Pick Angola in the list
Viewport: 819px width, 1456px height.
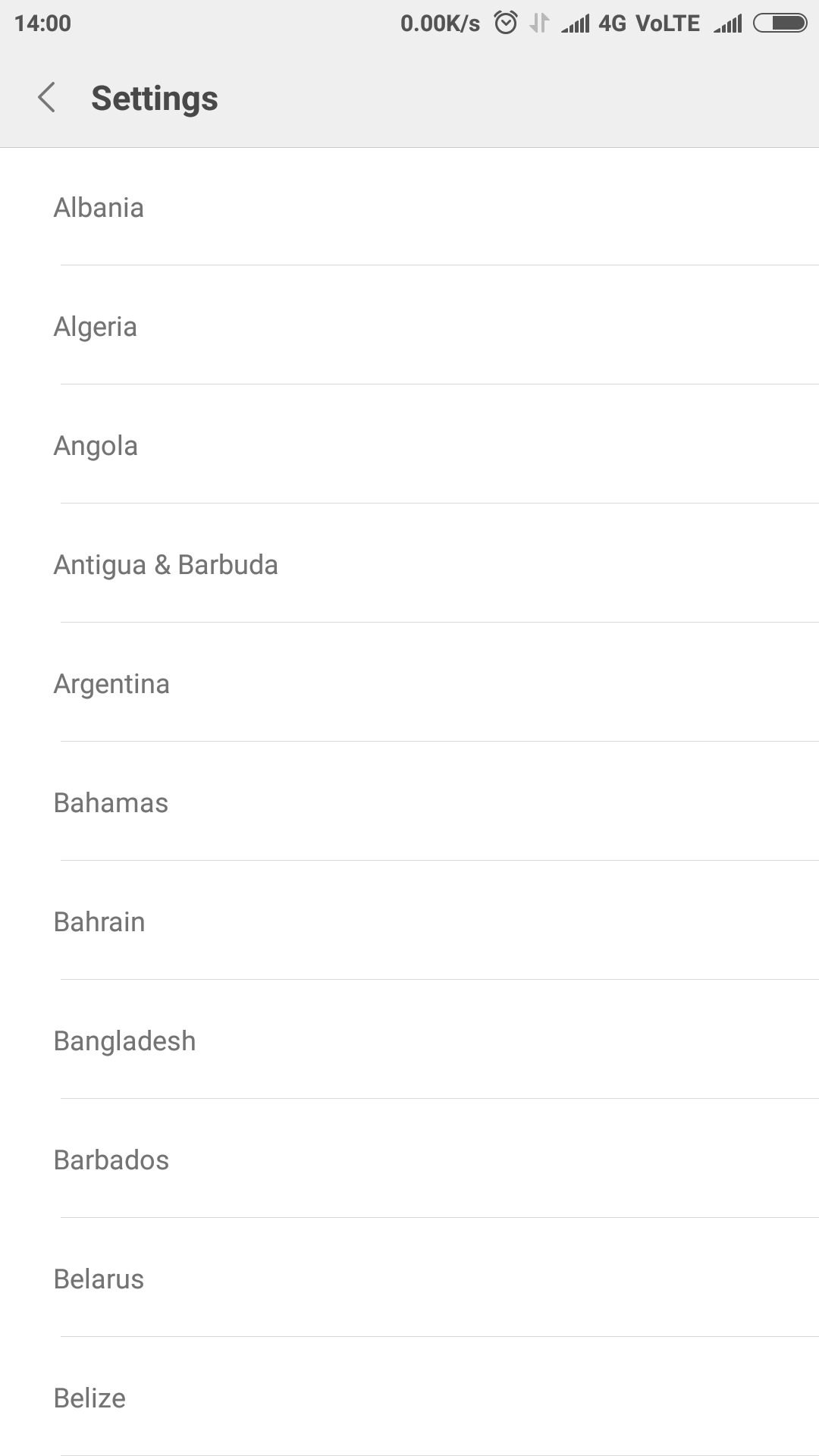[409, 445]
